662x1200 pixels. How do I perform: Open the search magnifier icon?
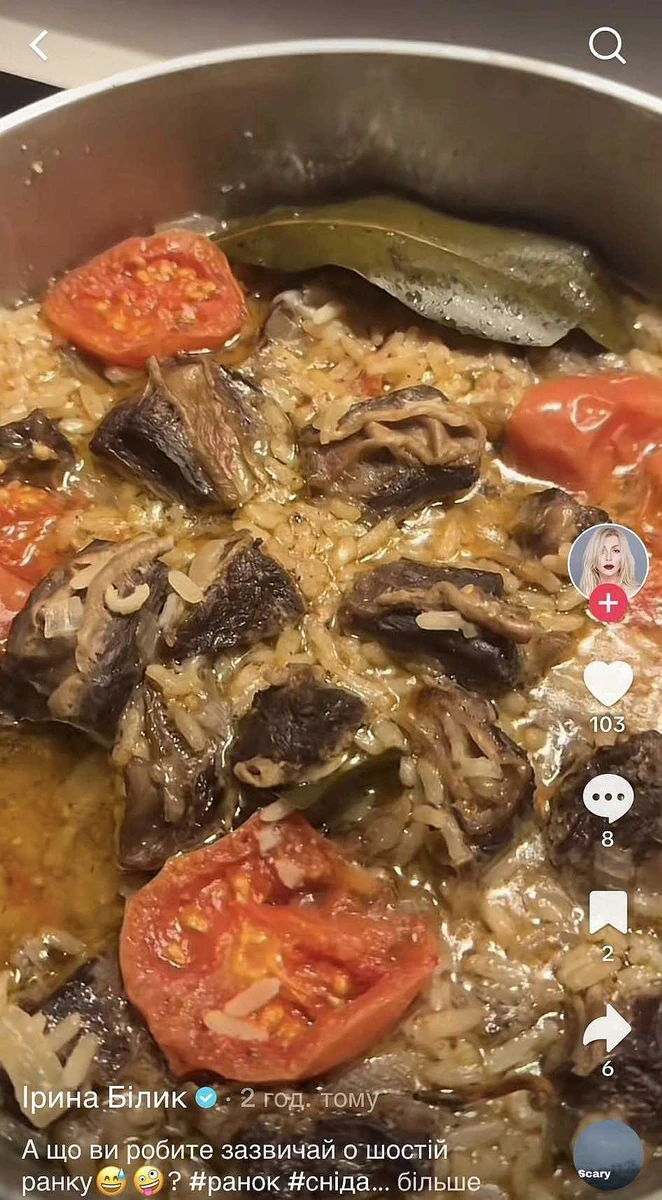[606, 45]
